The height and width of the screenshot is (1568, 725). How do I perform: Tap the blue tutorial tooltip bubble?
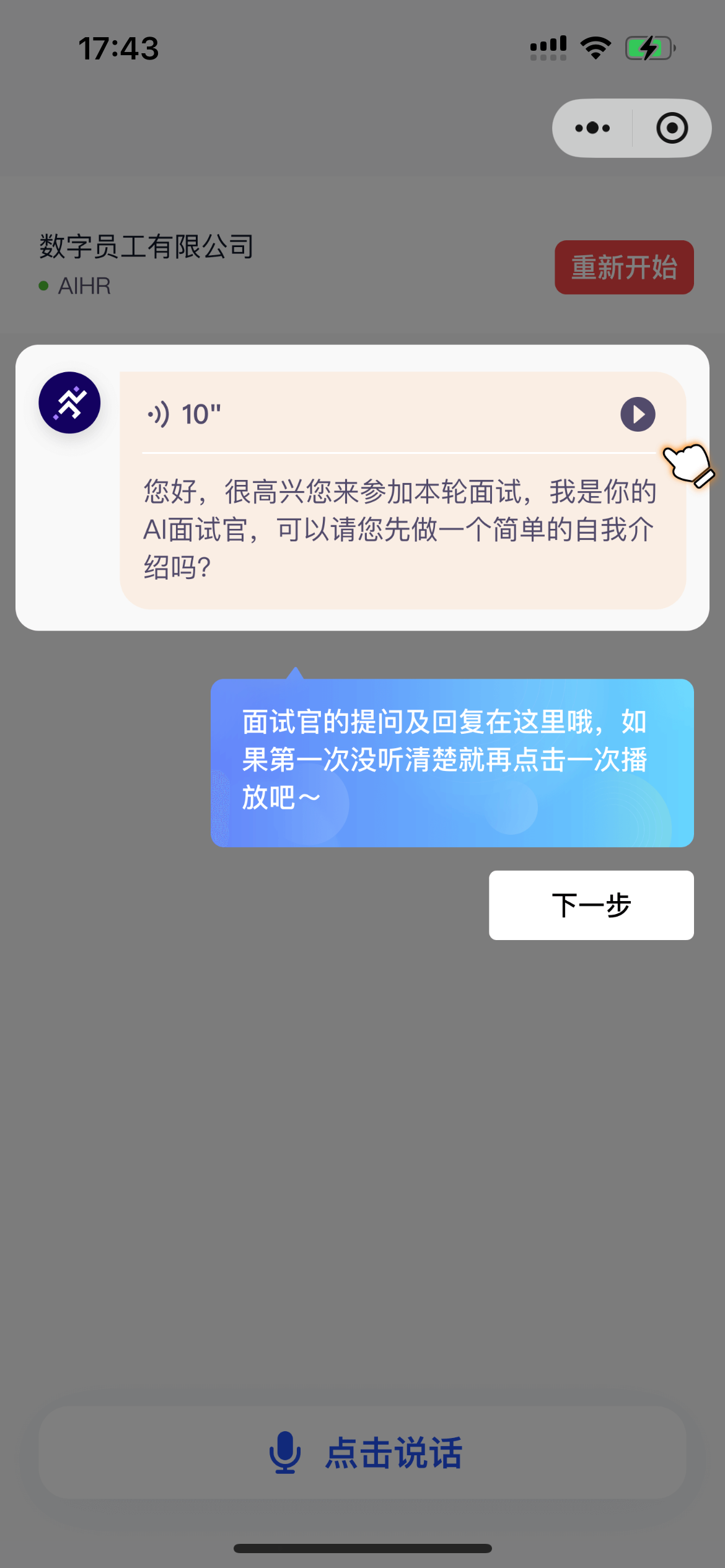point(451,765)
